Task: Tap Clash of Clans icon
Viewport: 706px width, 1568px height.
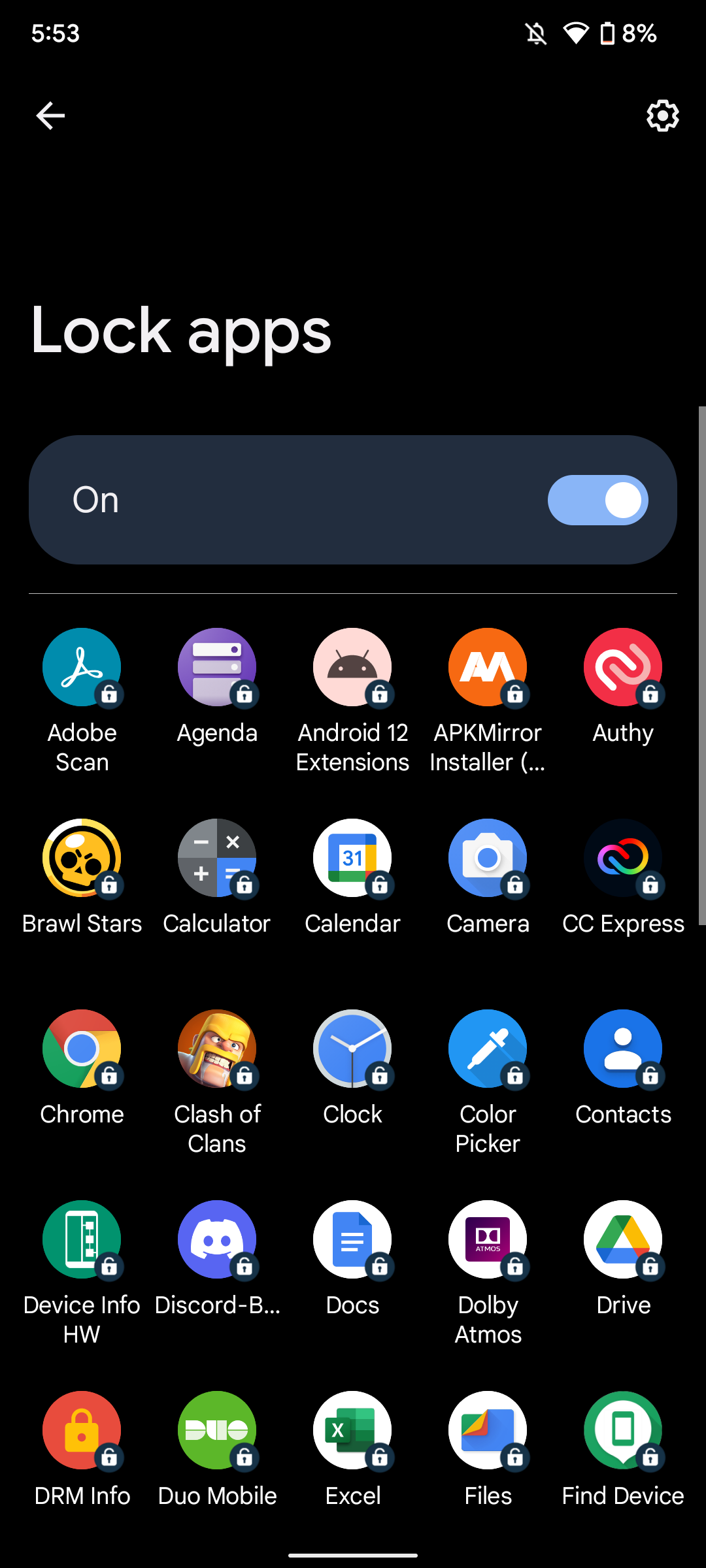Action: click(217, 1049)
